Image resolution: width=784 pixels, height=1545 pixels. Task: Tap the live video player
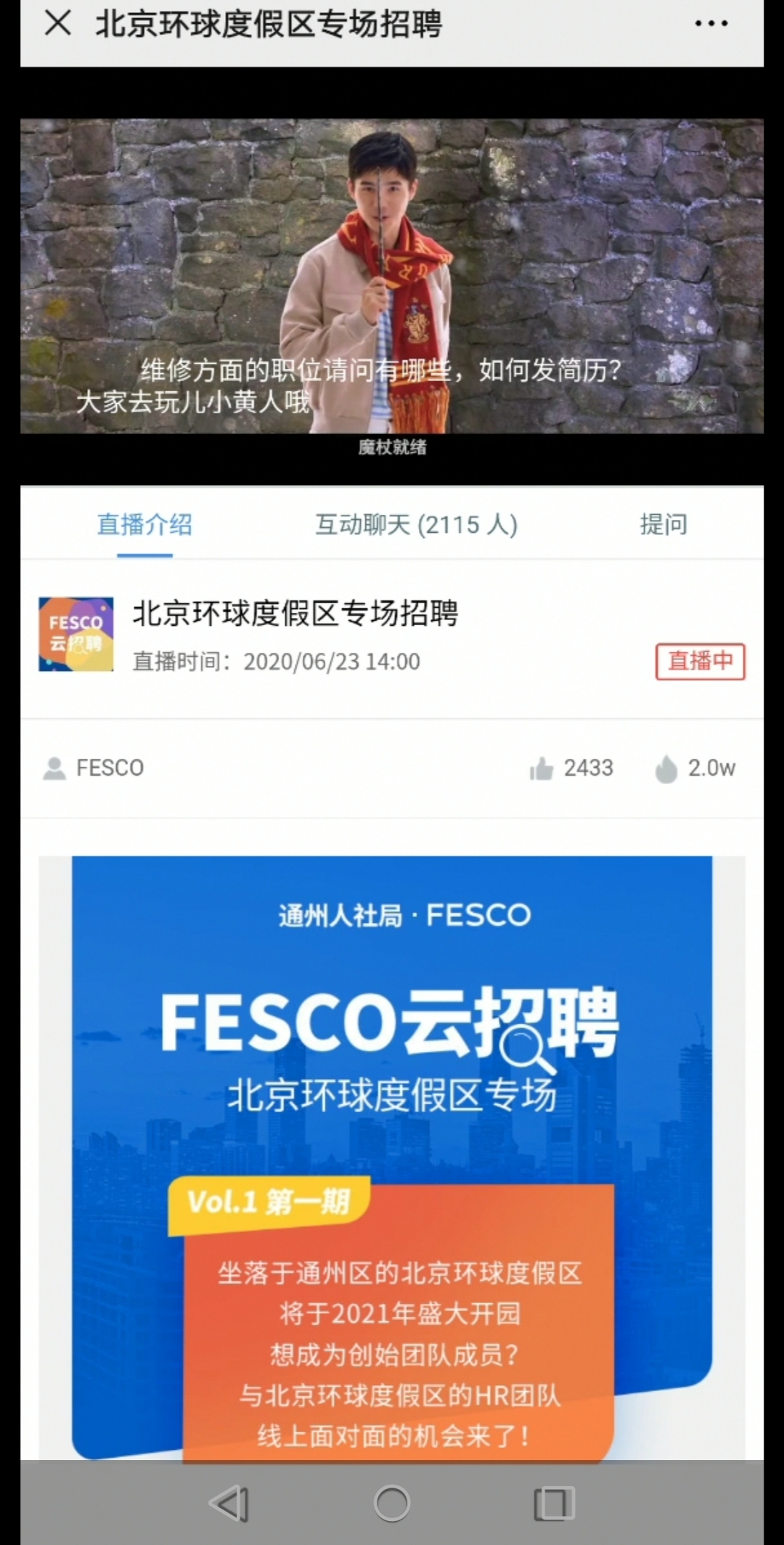[x=392, y=276]
